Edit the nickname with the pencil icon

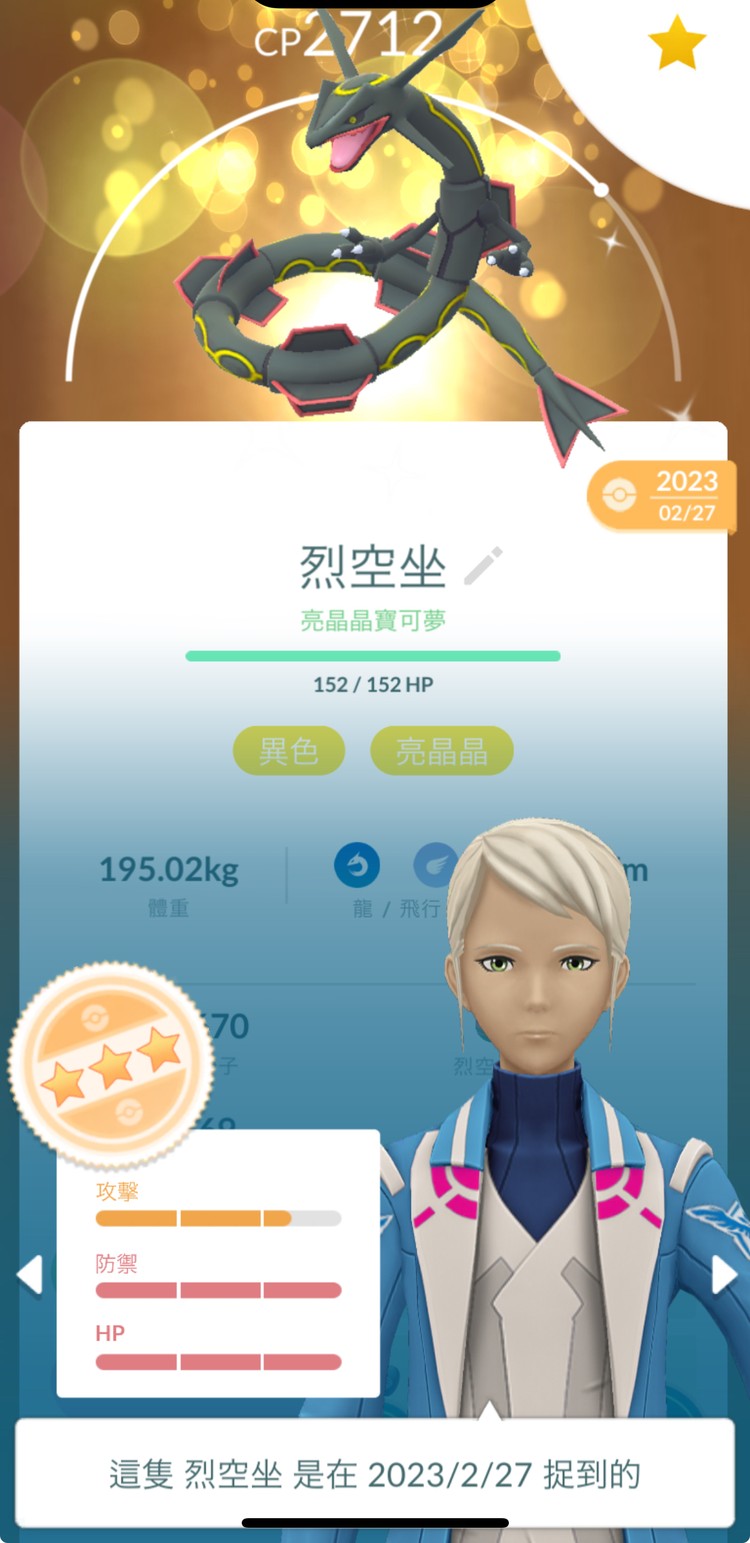(484, 567)
